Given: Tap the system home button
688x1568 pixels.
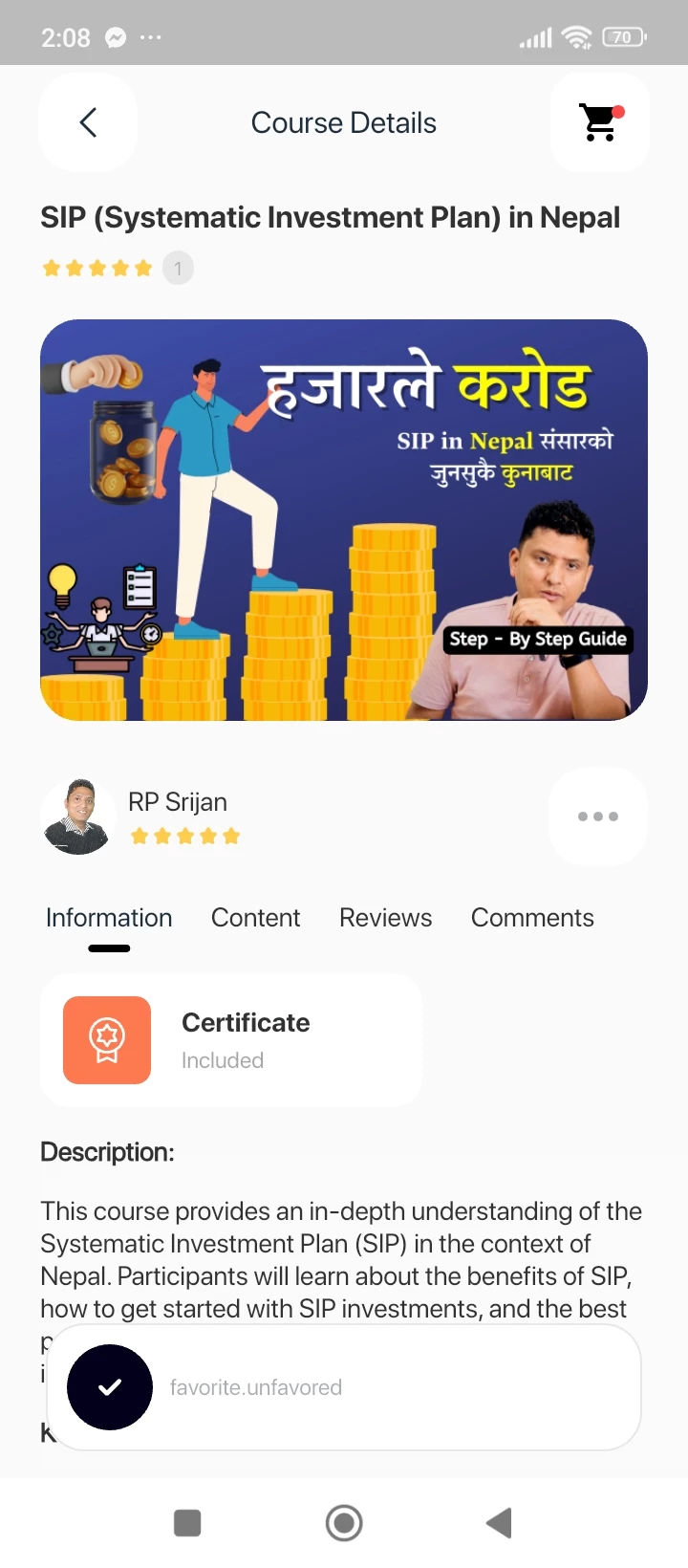Looking at the screenshot, I should click(x=344, y=1523).
